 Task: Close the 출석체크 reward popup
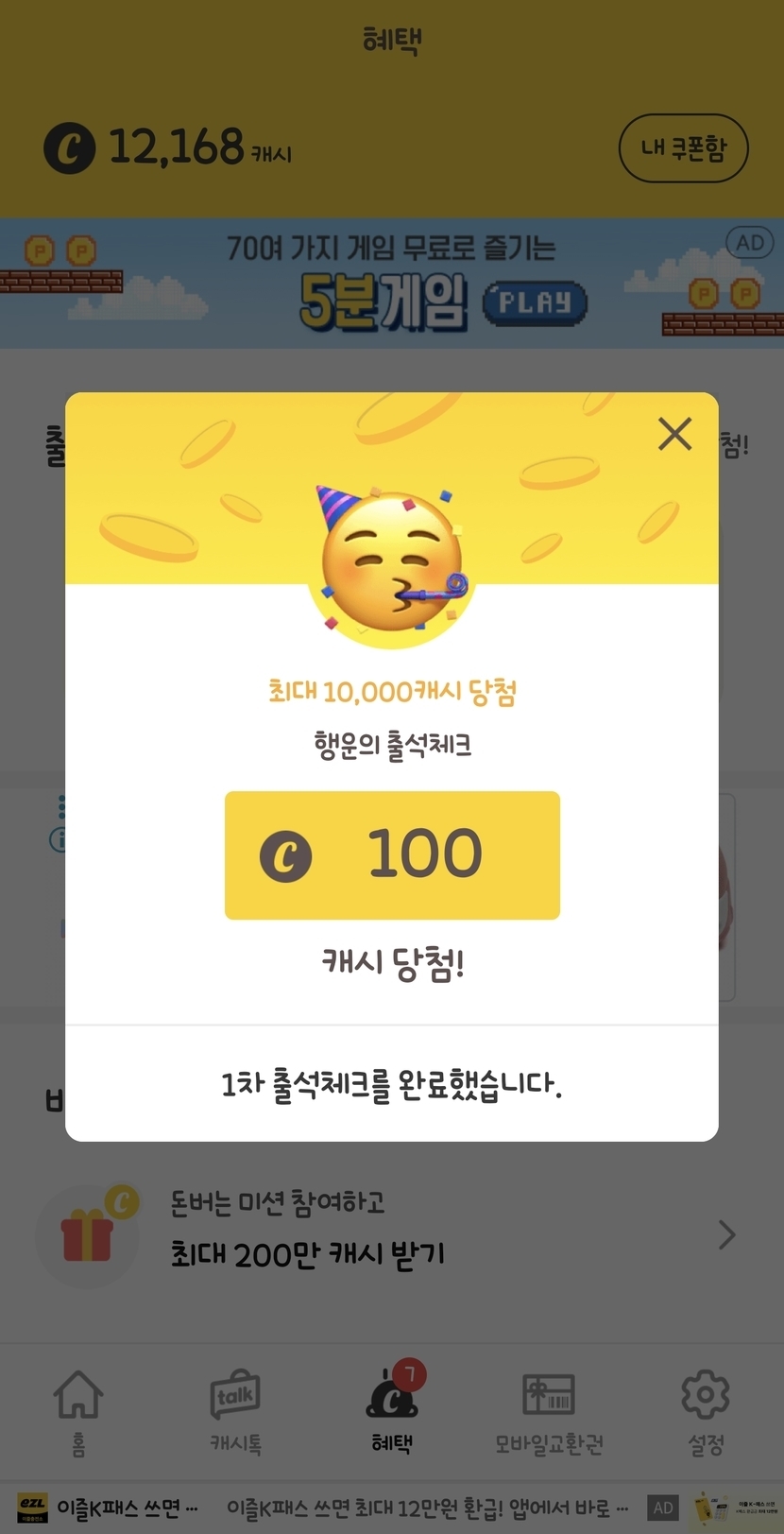(674, 434)
